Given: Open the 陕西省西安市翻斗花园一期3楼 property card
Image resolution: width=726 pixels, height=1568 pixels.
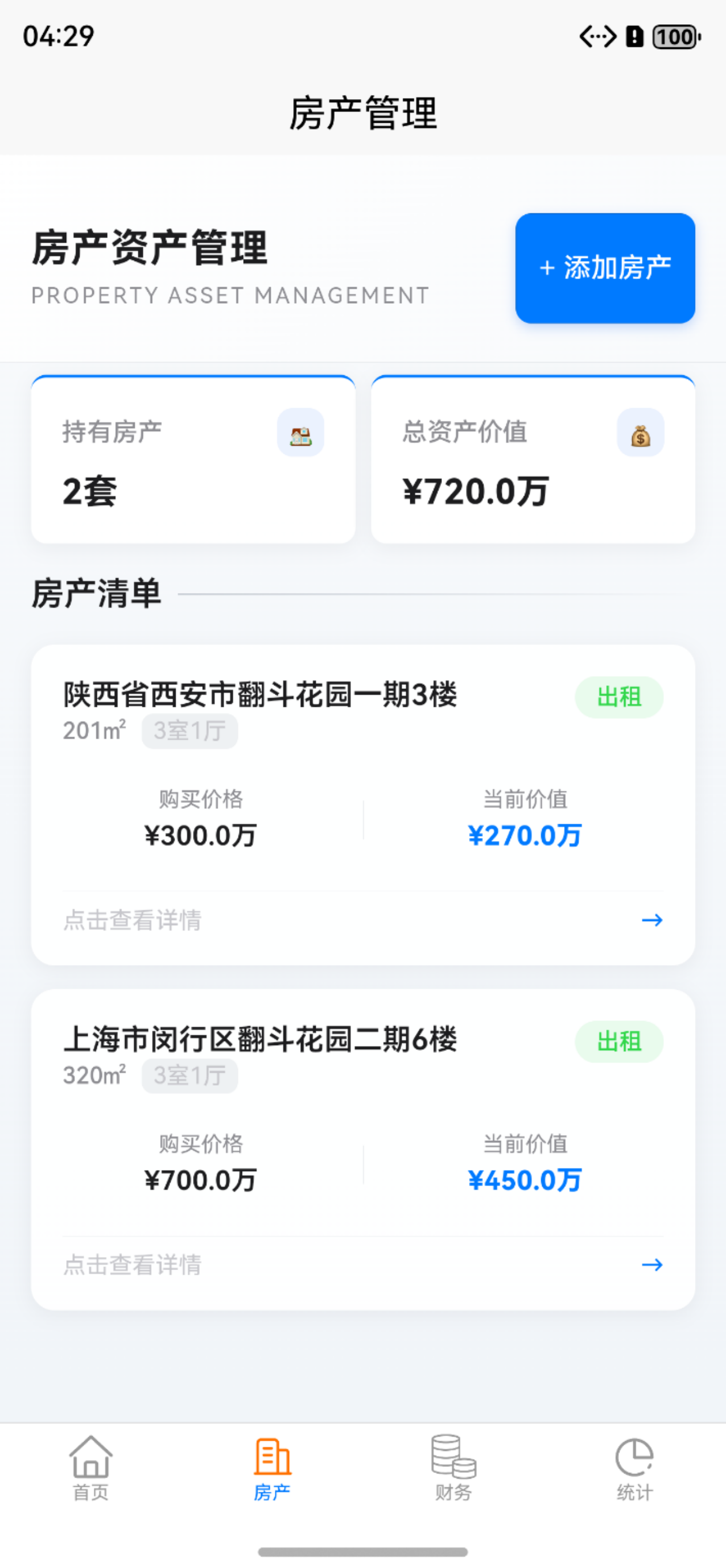Looking at the screenshot, I should (x=362, y=804).
